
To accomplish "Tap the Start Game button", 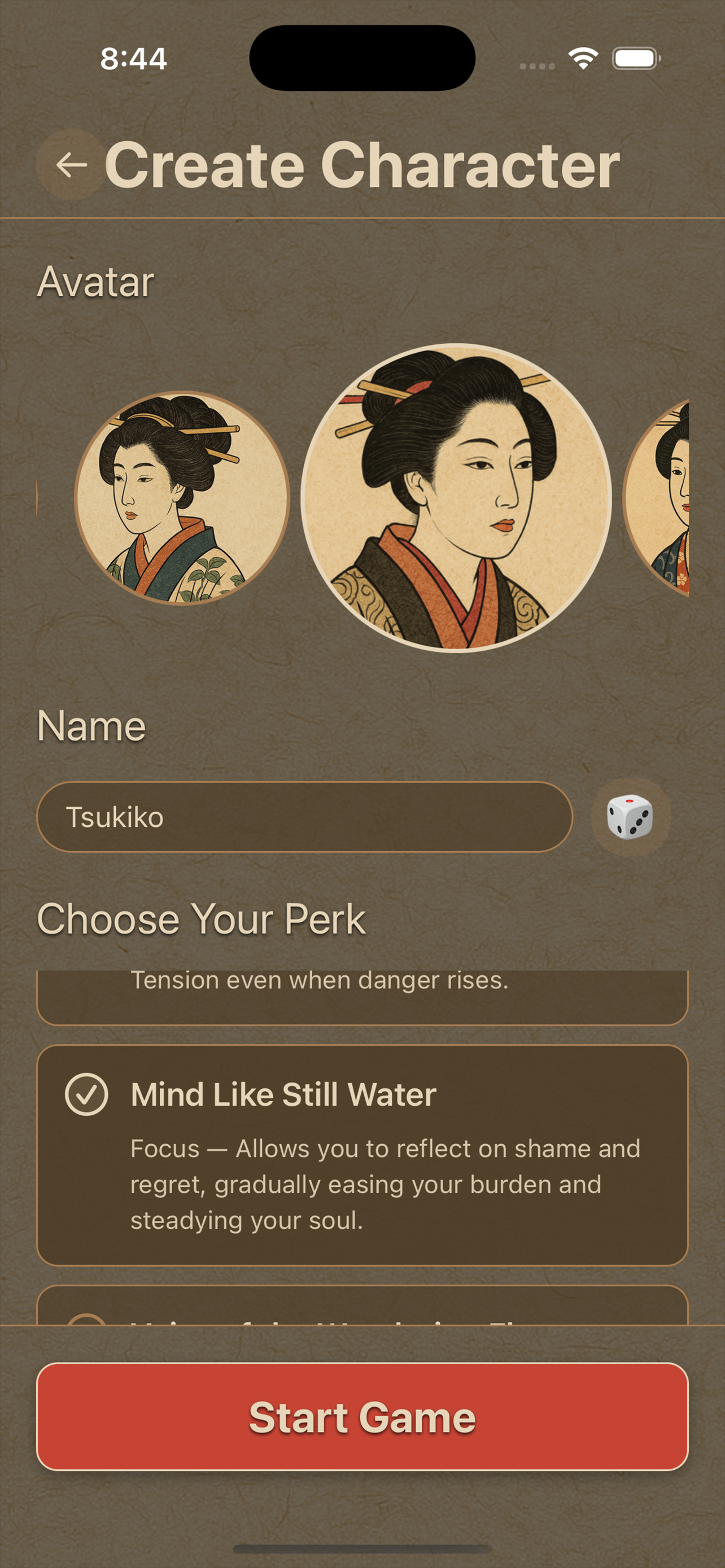I will (362, 1416).
